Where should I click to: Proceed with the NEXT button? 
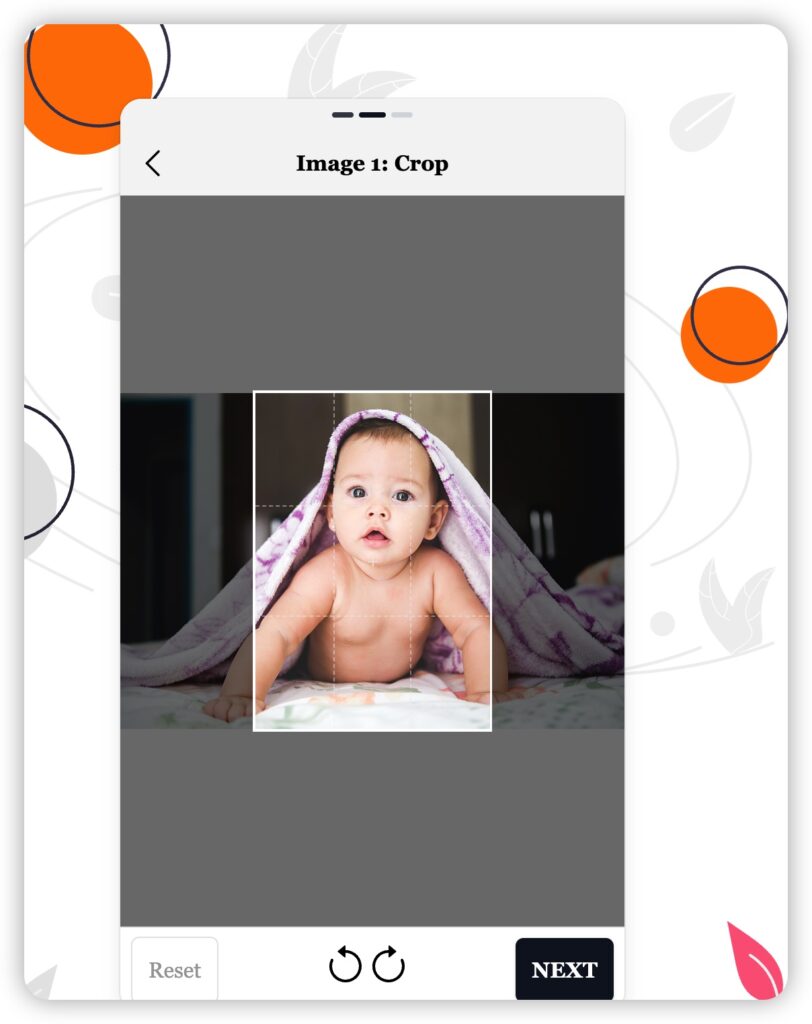pos(564,969)
